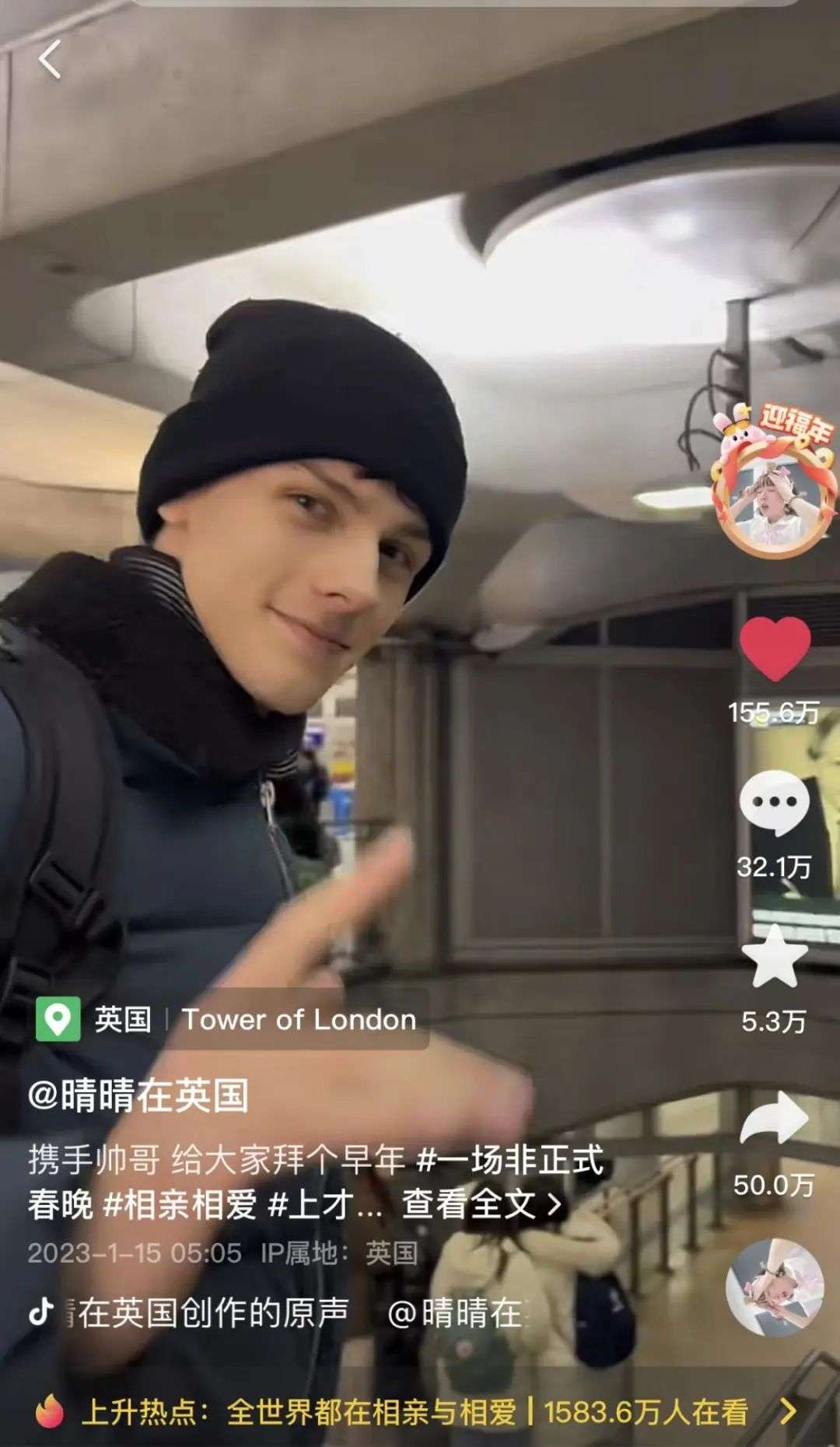The height and width of the screenshot is (1447, 840).
Task: Favorite the video with the star icon
Action: pyautogui.click(x=775, y=958)
